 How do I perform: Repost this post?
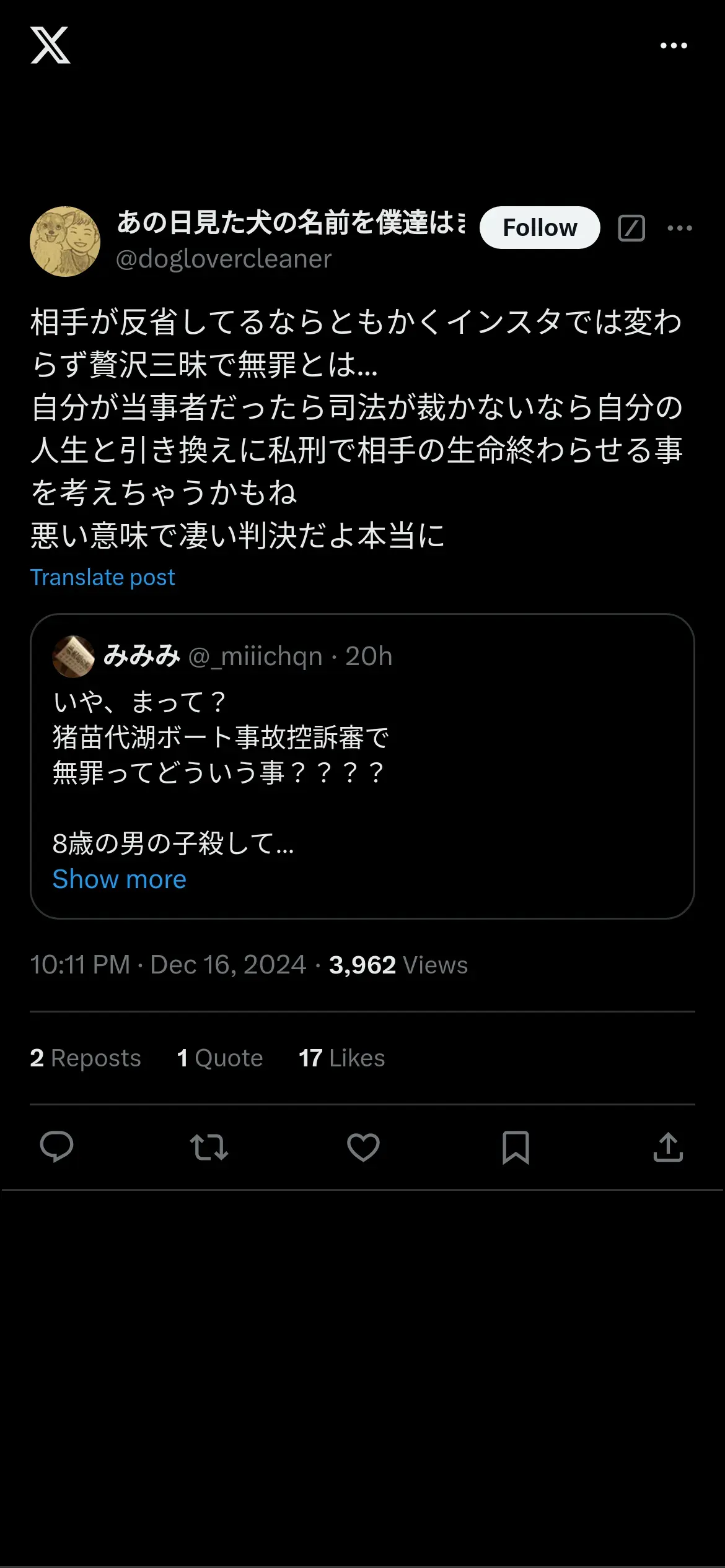coord(209,1147)
